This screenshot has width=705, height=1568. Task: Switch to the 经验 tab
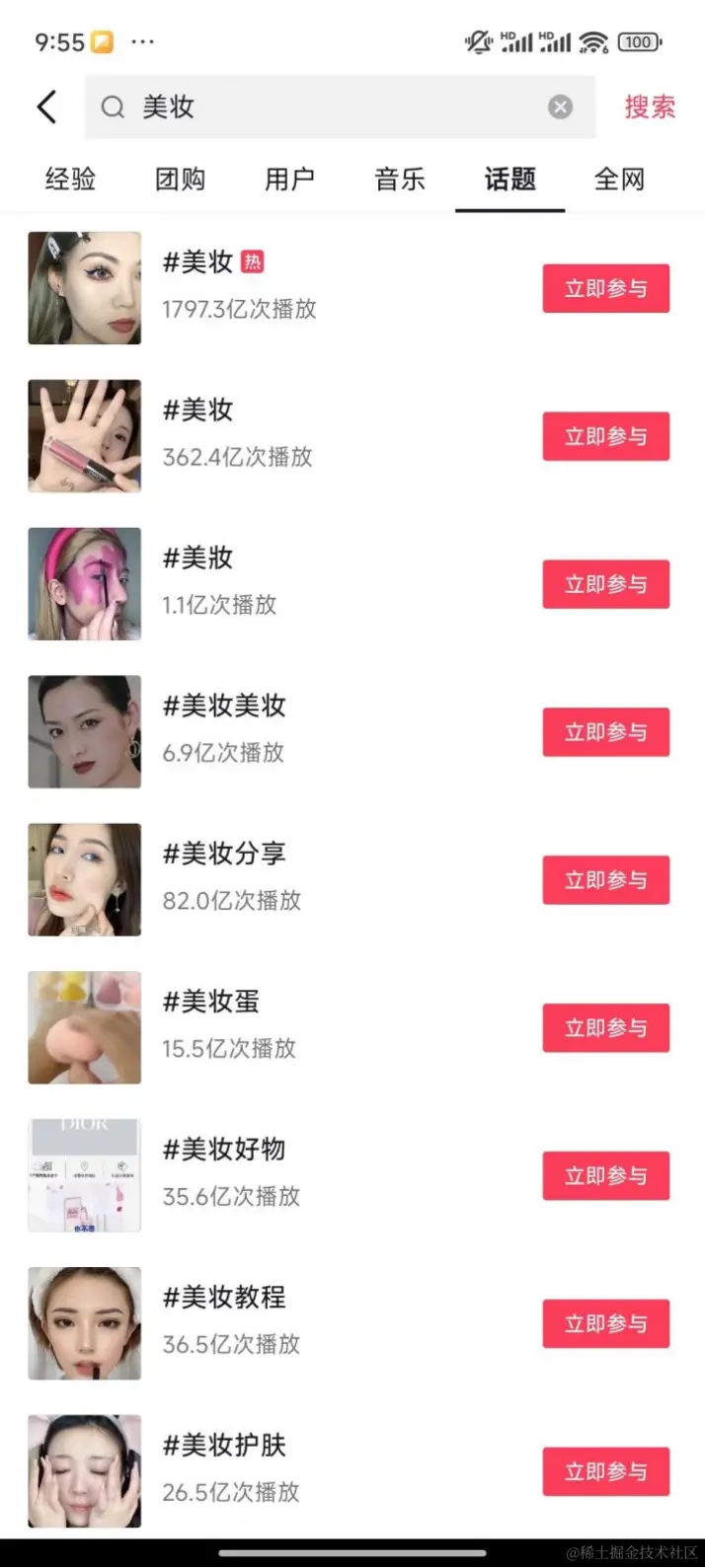coord(70,180)
